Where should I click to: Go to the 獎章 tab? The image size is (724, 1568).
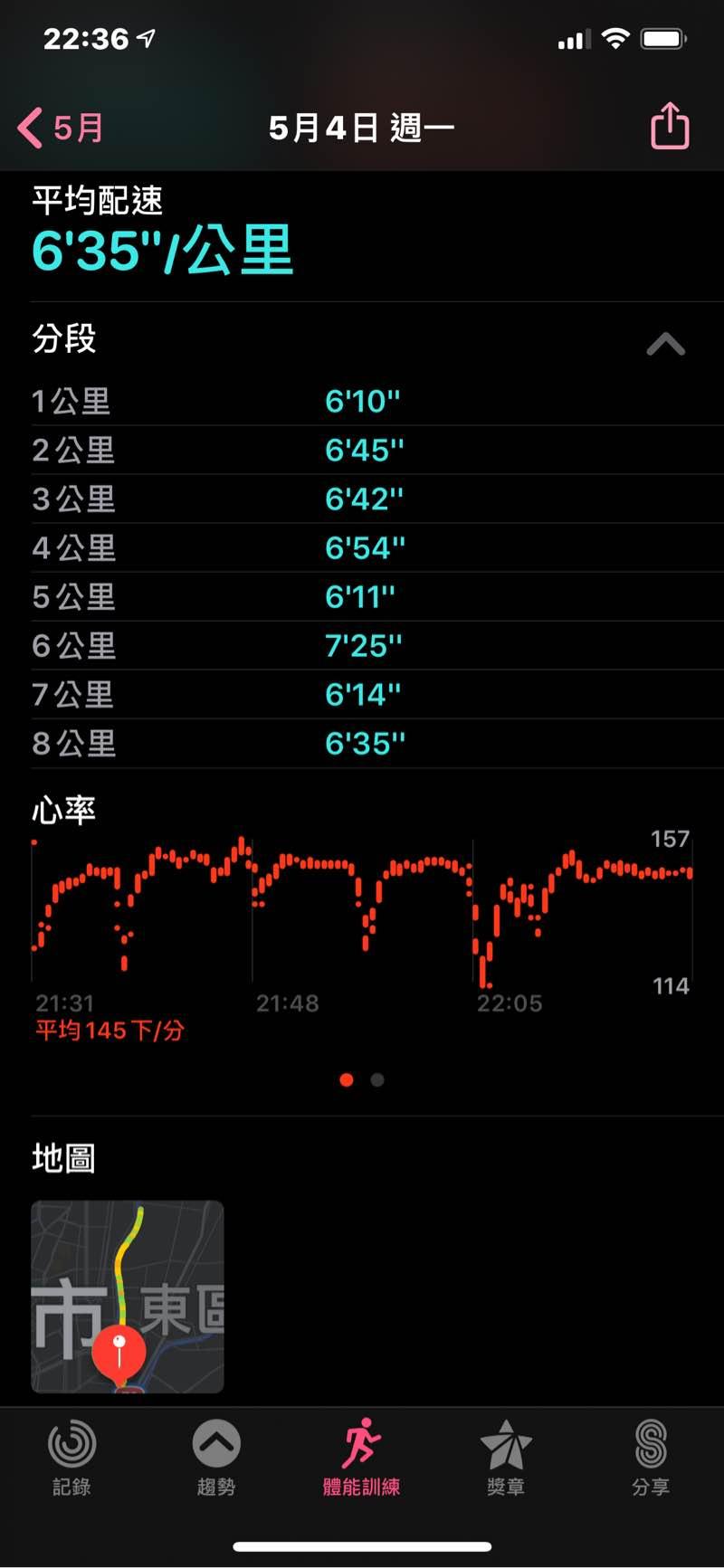(x=506, y=1458)
